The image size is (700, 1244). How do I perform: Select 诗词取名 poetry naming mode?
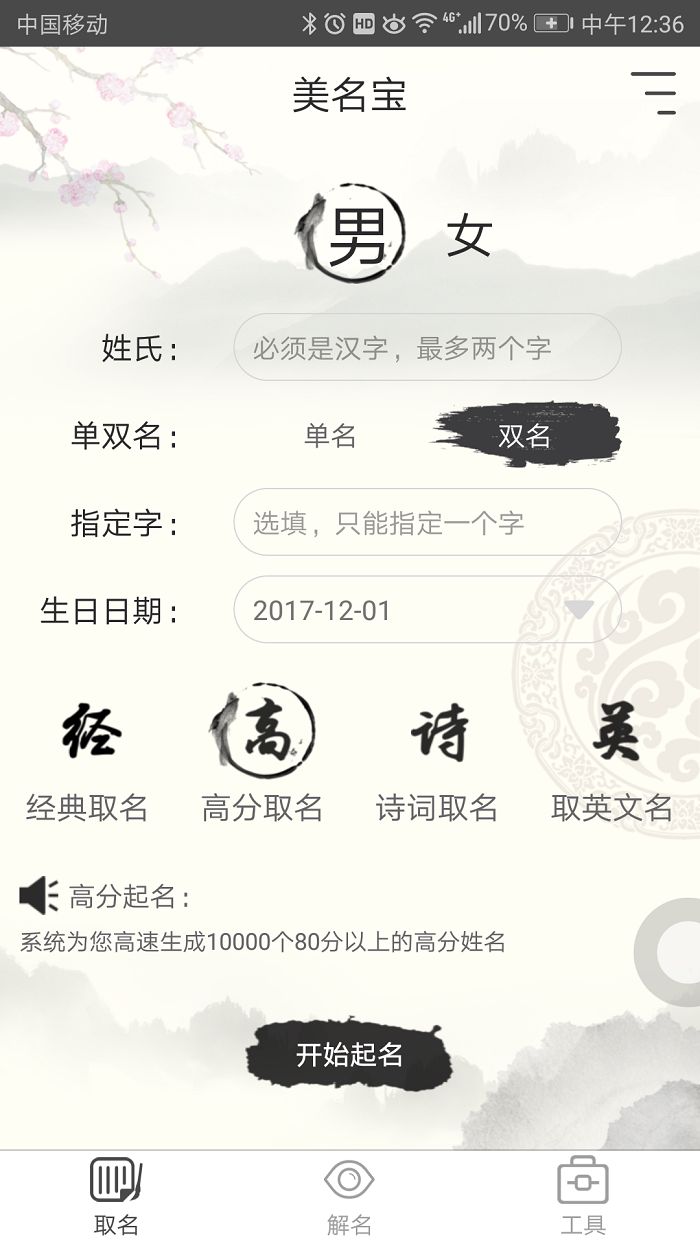pyautogui.click(x=437, y=762)
